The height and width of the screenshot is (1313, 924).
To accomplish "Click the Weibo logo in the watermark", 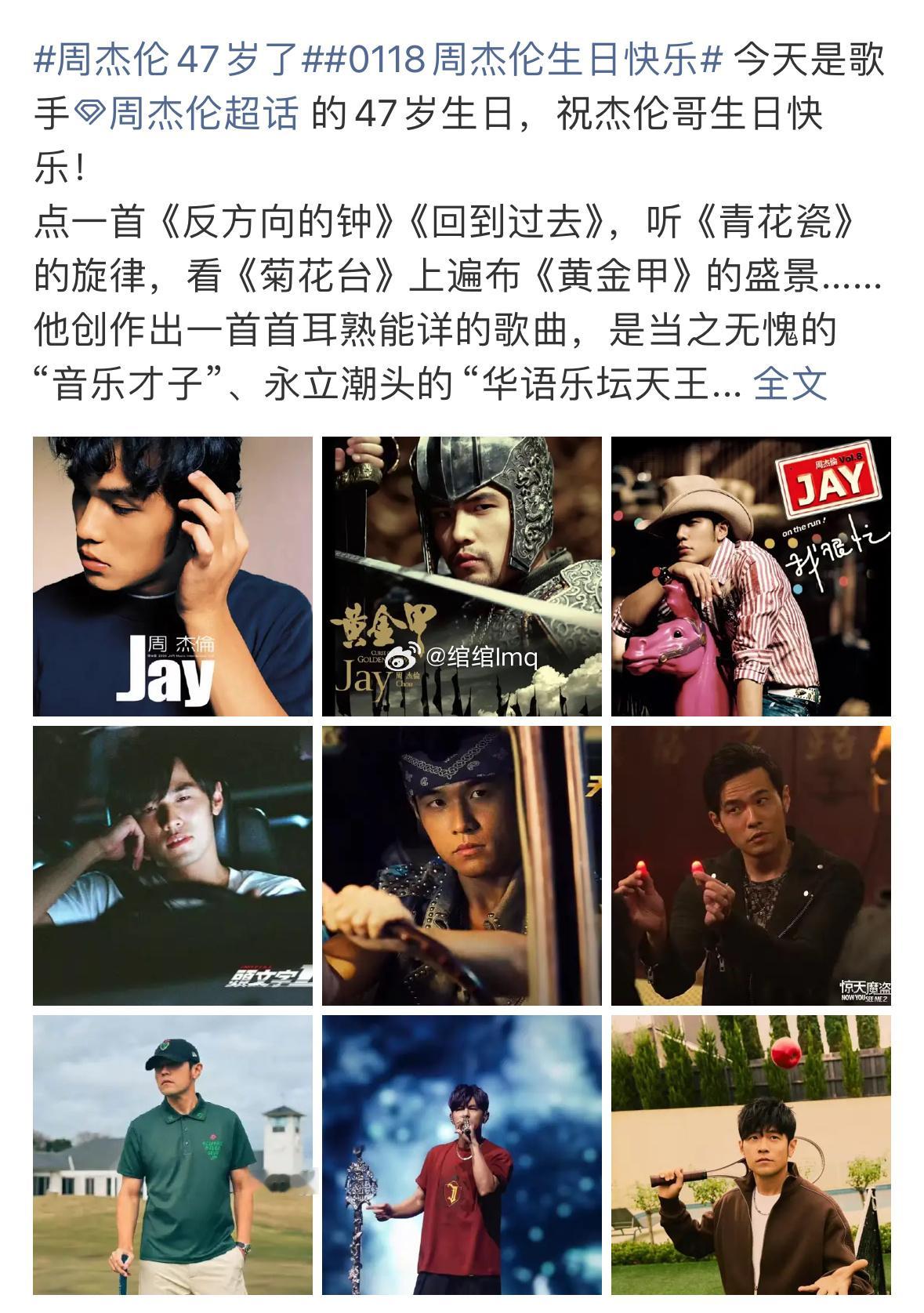I will (x=404, y=656).
